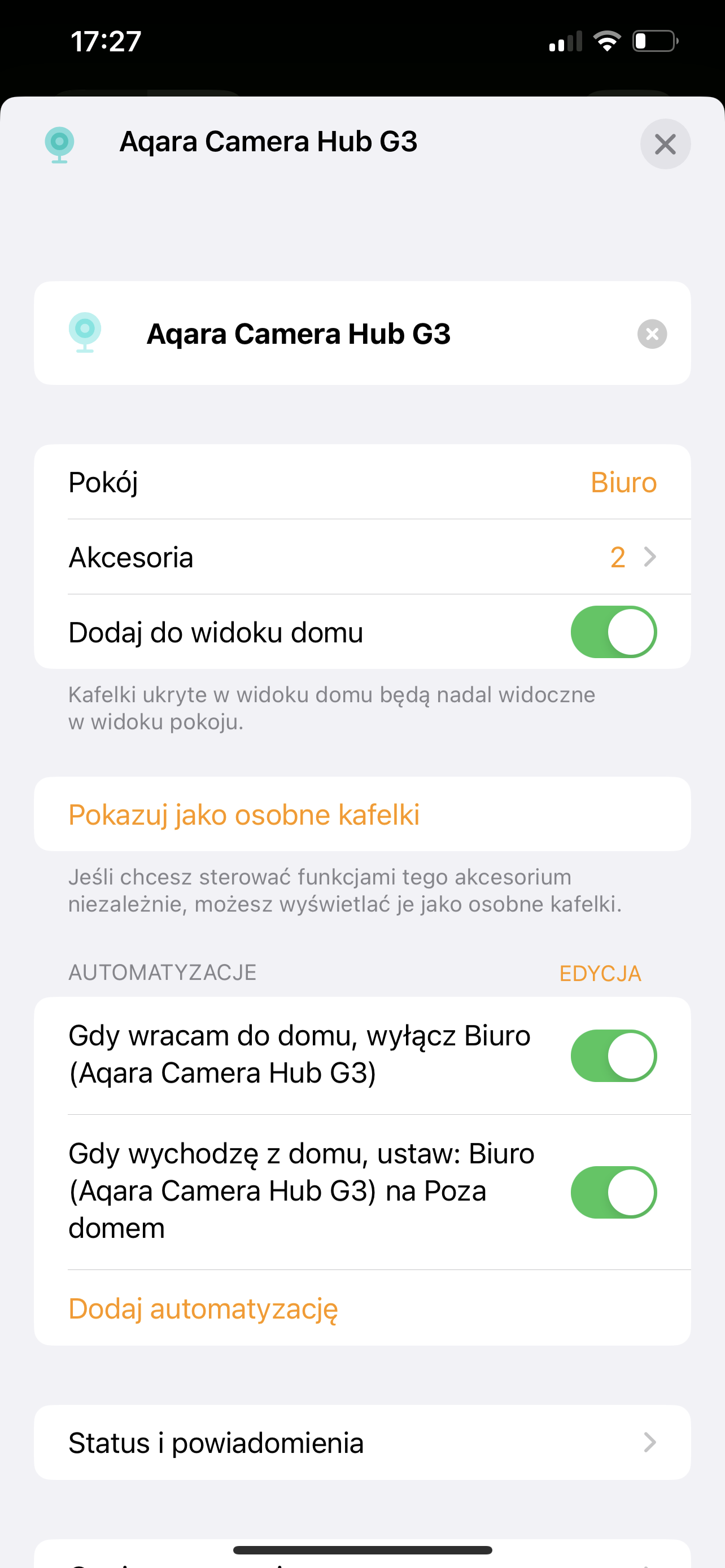Open Status i powiadomienia
This screenshot has width=725, height=1568.
(x=362, y=1442)
